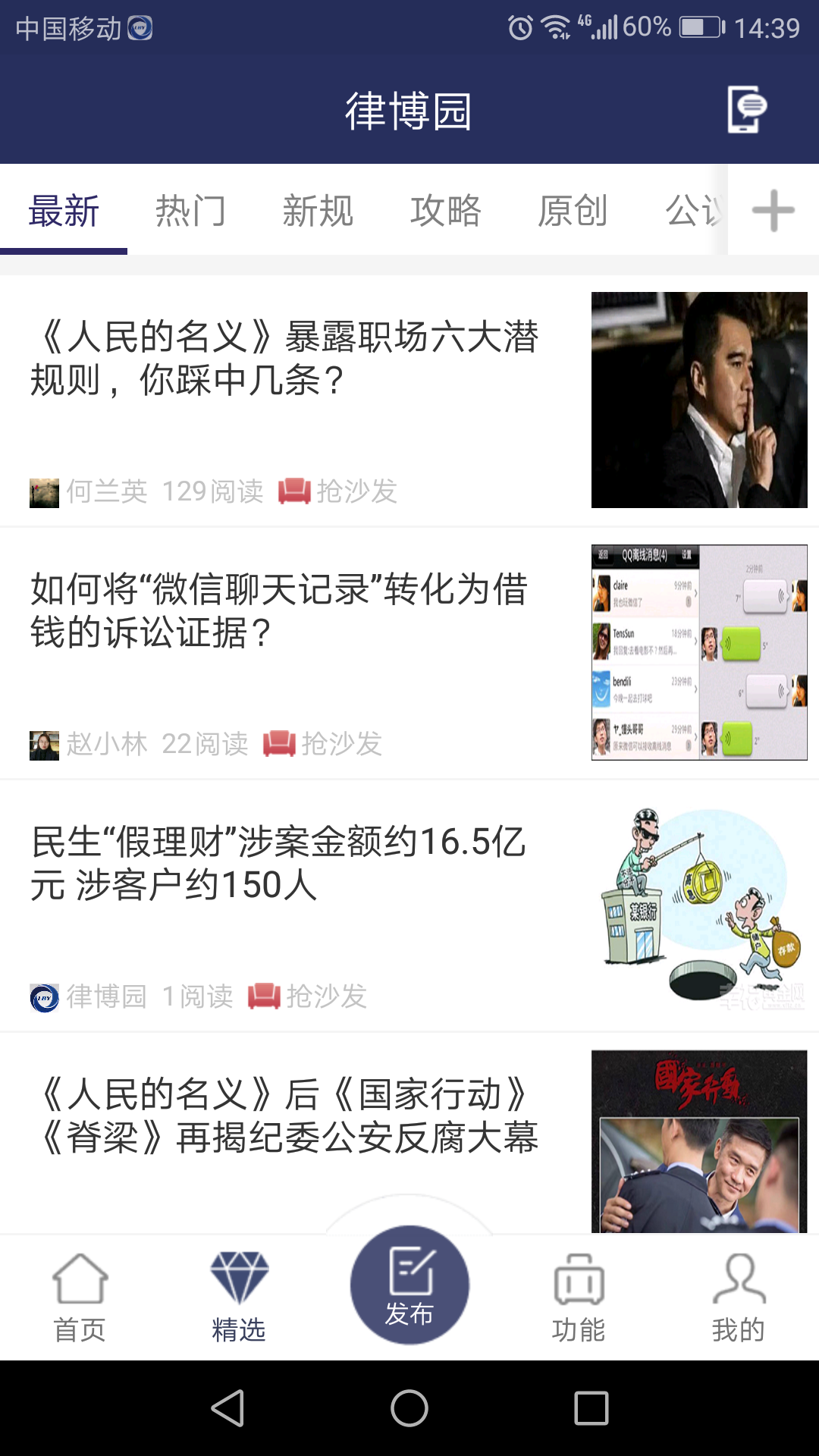Go to the 精选 tab

point(239,1298)
